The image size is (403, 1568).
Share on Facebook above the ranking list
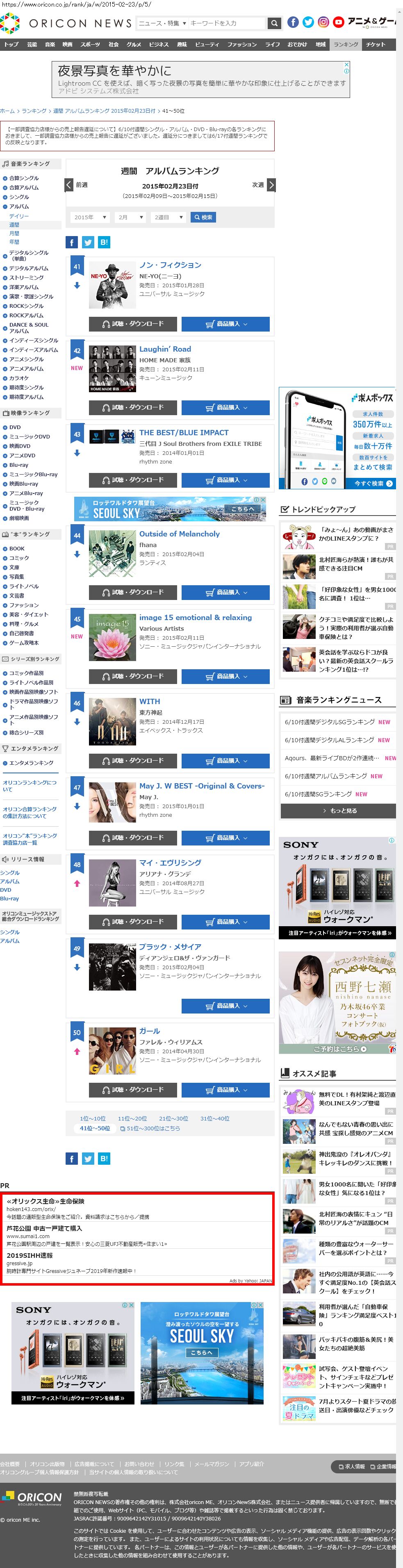click(x=71, y=242)
